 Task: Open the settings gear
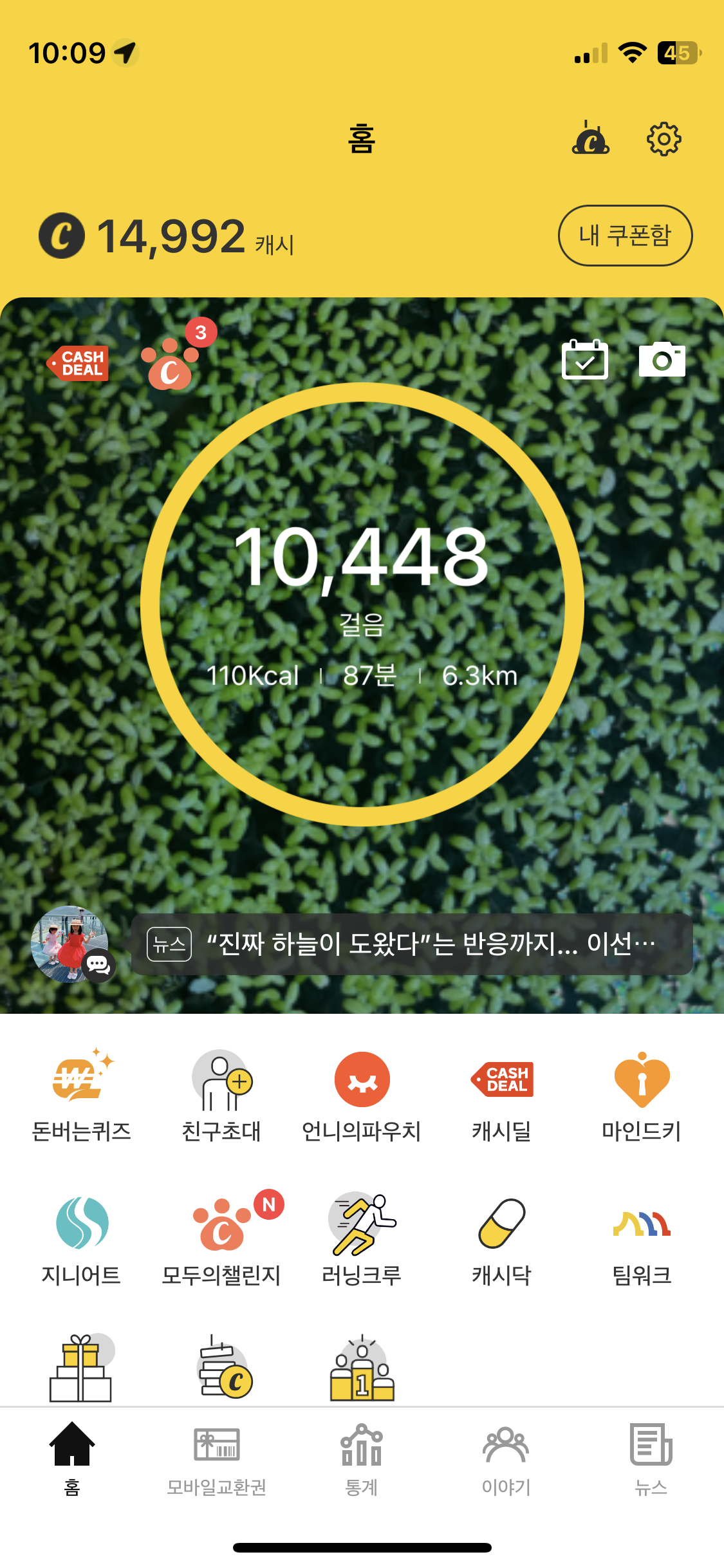664,138
